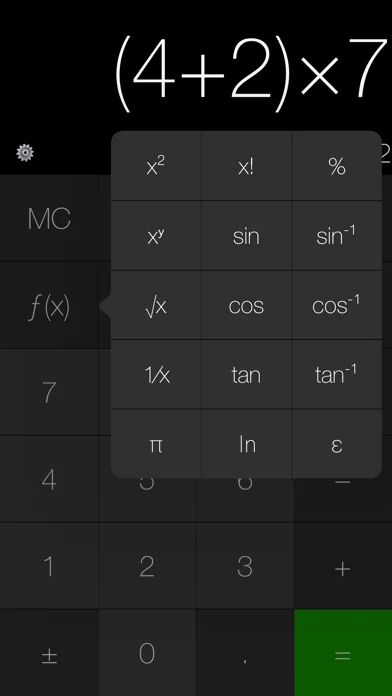The image size is (392, 696).
Task: Insert the inverse sine function
Action: point(337,236)
